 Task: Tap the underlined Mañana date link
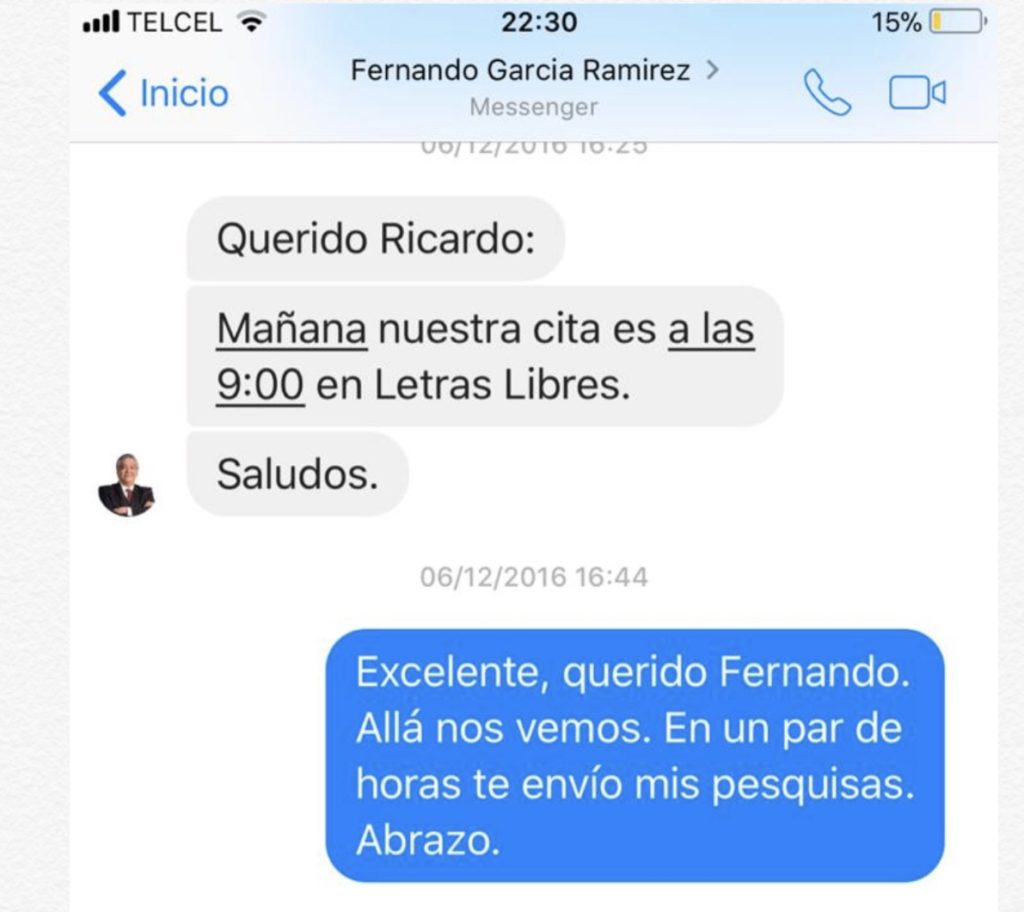click(x=292, y=329)
